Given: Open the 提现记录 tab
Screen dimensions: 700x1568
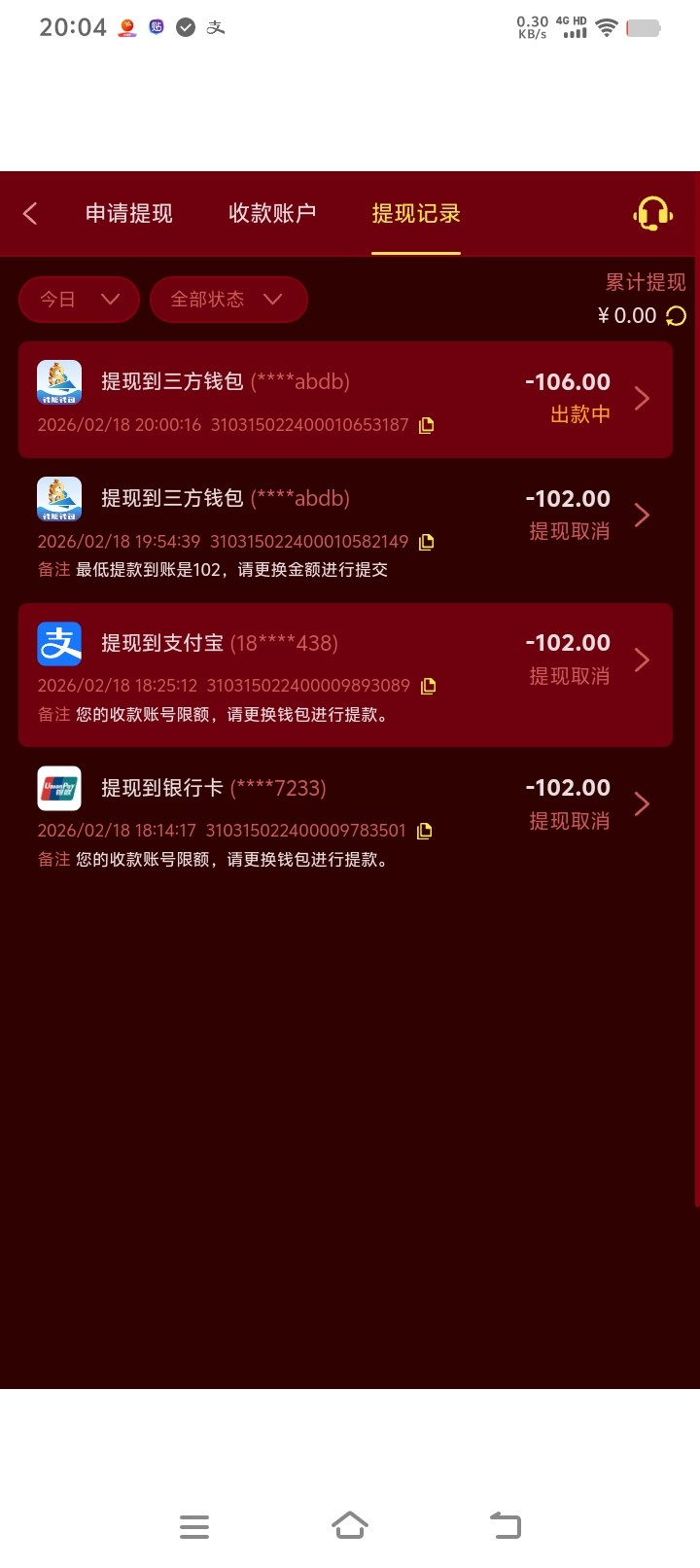Looking at the screenshot, I should (x=416, y=213).
